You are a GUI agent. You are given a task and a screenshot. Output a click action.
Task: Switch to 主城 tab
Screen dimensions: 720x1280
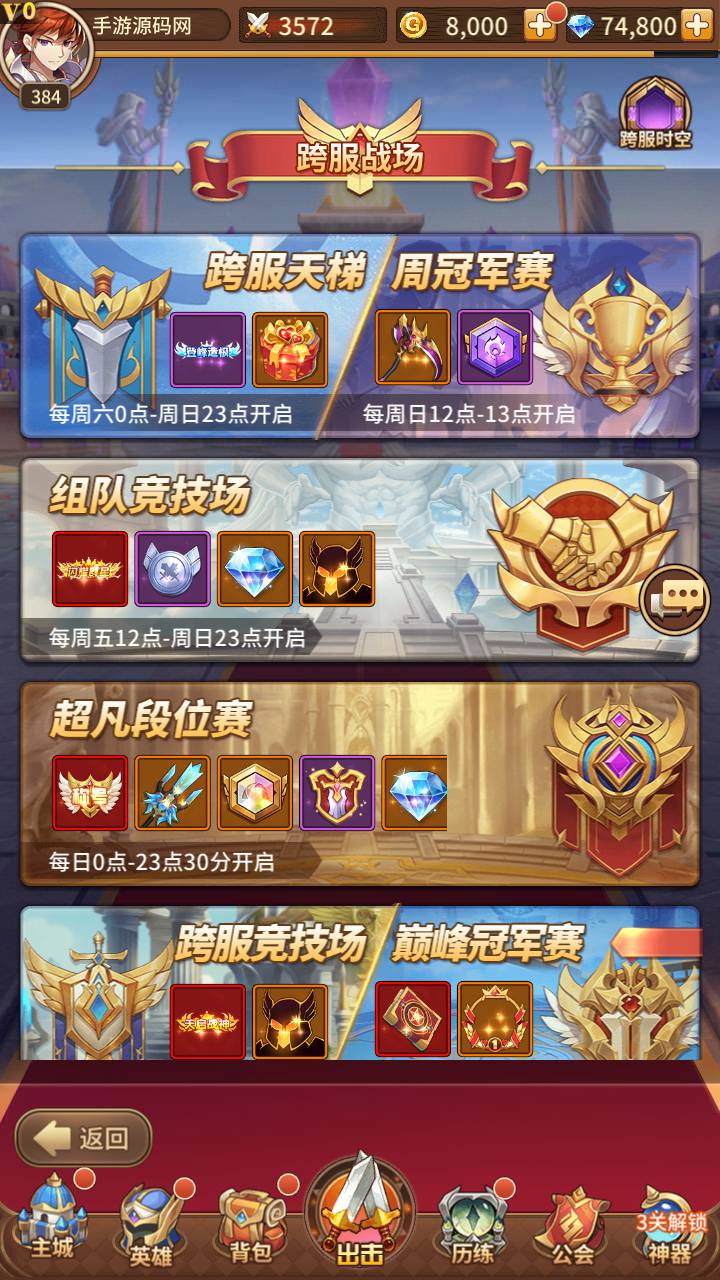pos(52,1225)
